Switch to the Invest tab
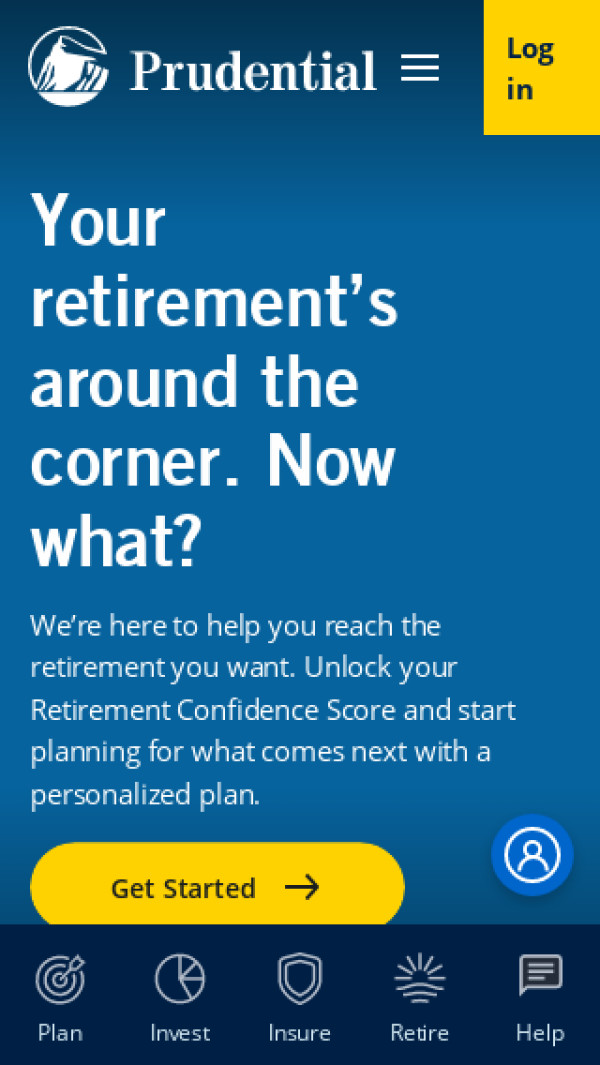This screenshot has width=600, height=1065. (x=180, y=996)
